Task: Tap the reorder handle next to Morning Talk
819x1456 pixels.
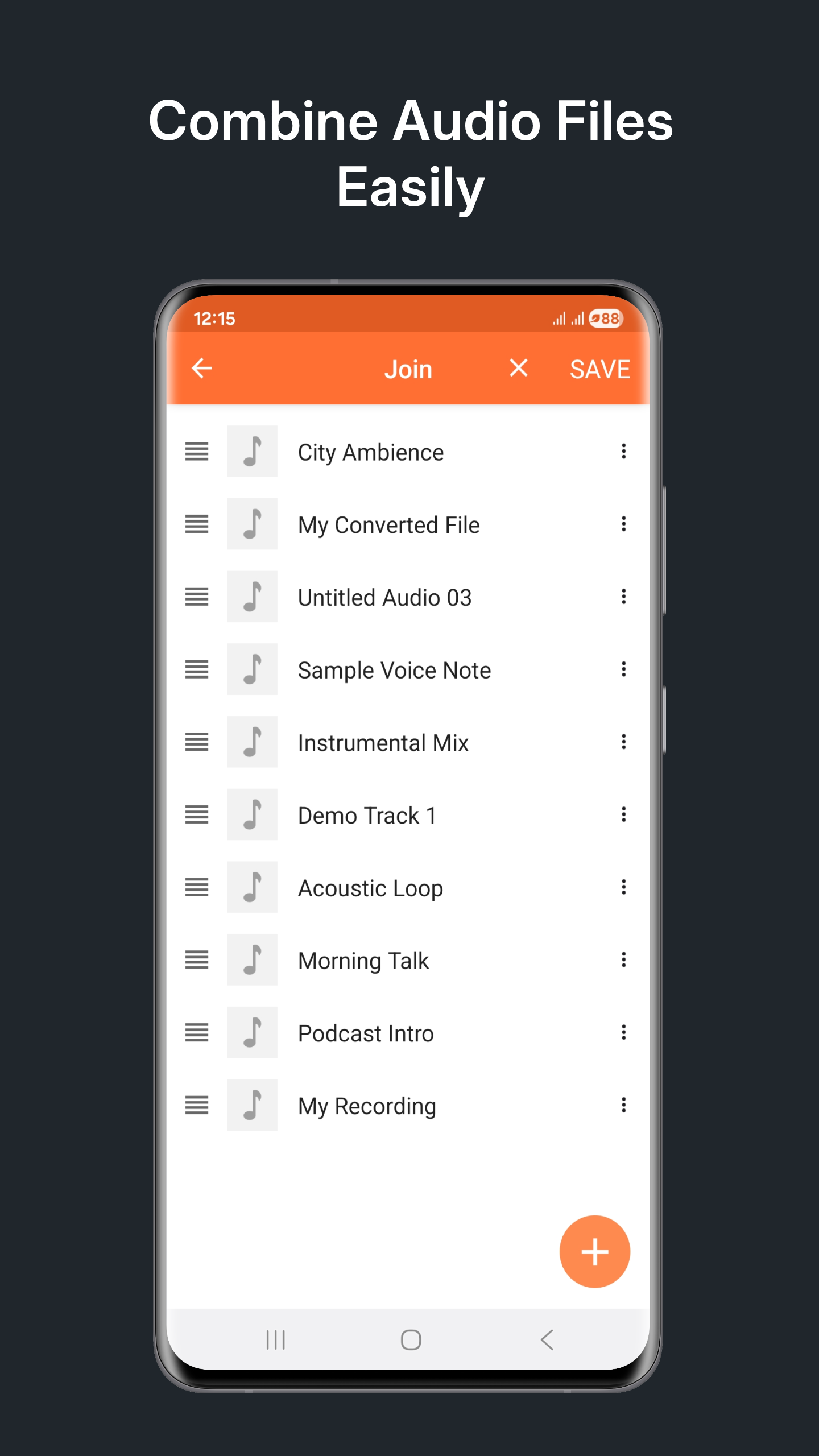Action: (197, 961)
